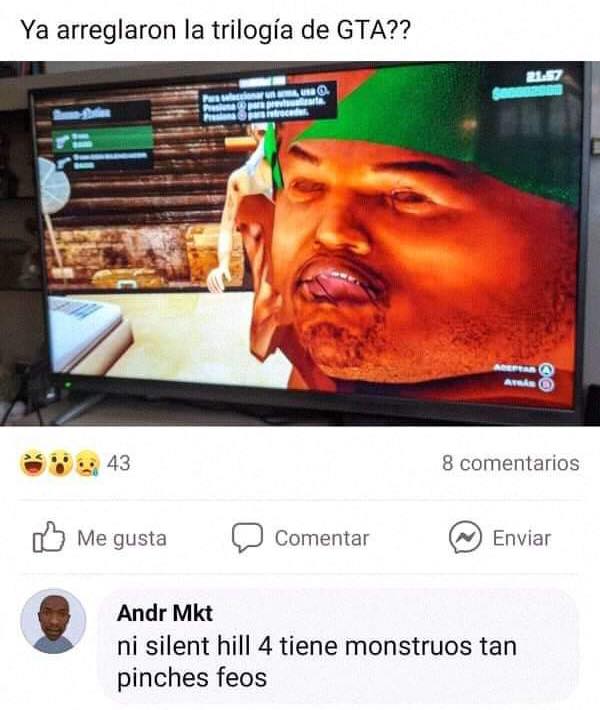
Task: Open the GTA trilogy post photo
Action: 300,243
